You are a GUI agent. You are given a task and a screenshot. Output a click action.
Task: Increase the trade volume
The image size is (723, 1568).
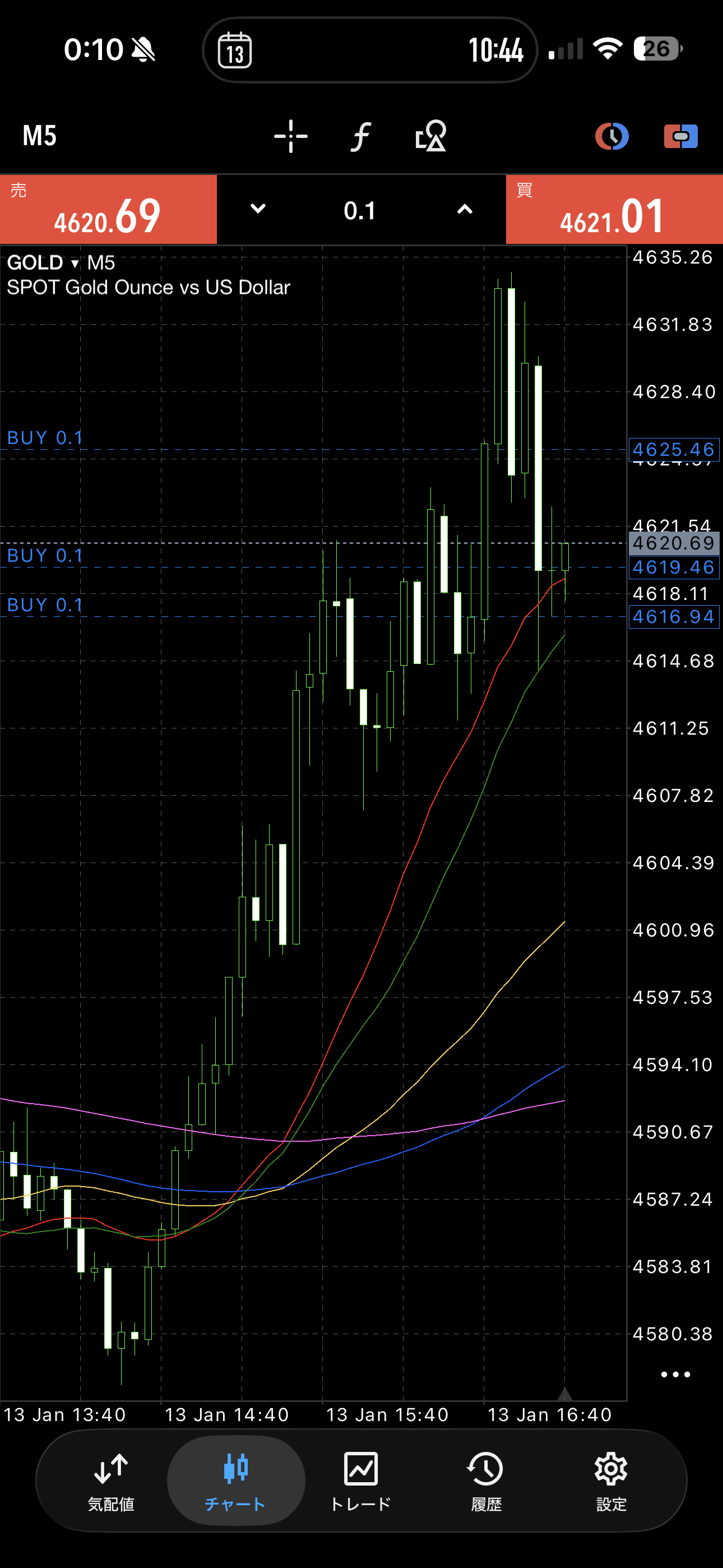465,209
